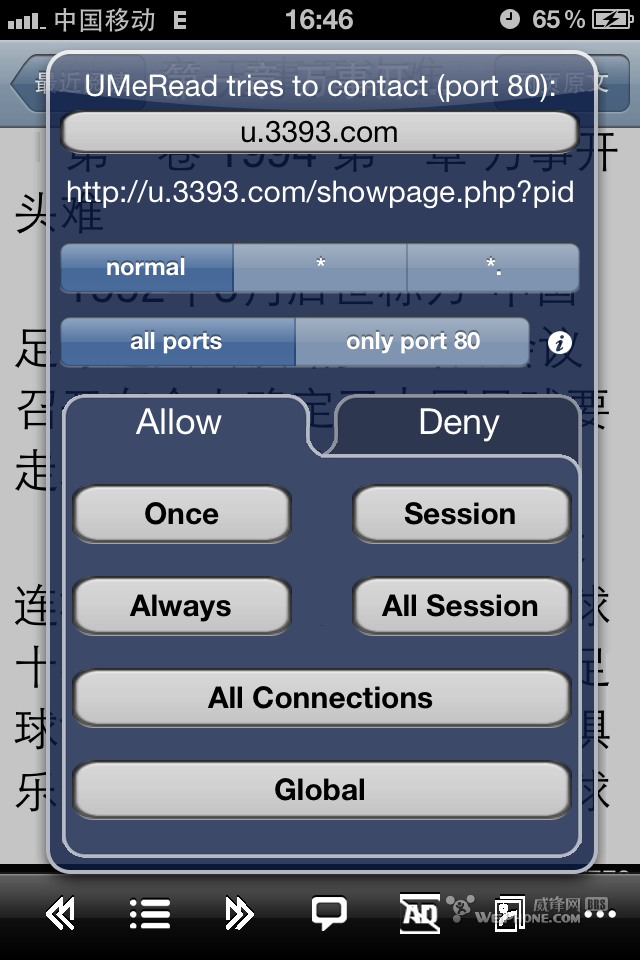The height and width of the screenshot is (960, 640).
Task: Apply the Global rule button
Action: click(320, 790)
